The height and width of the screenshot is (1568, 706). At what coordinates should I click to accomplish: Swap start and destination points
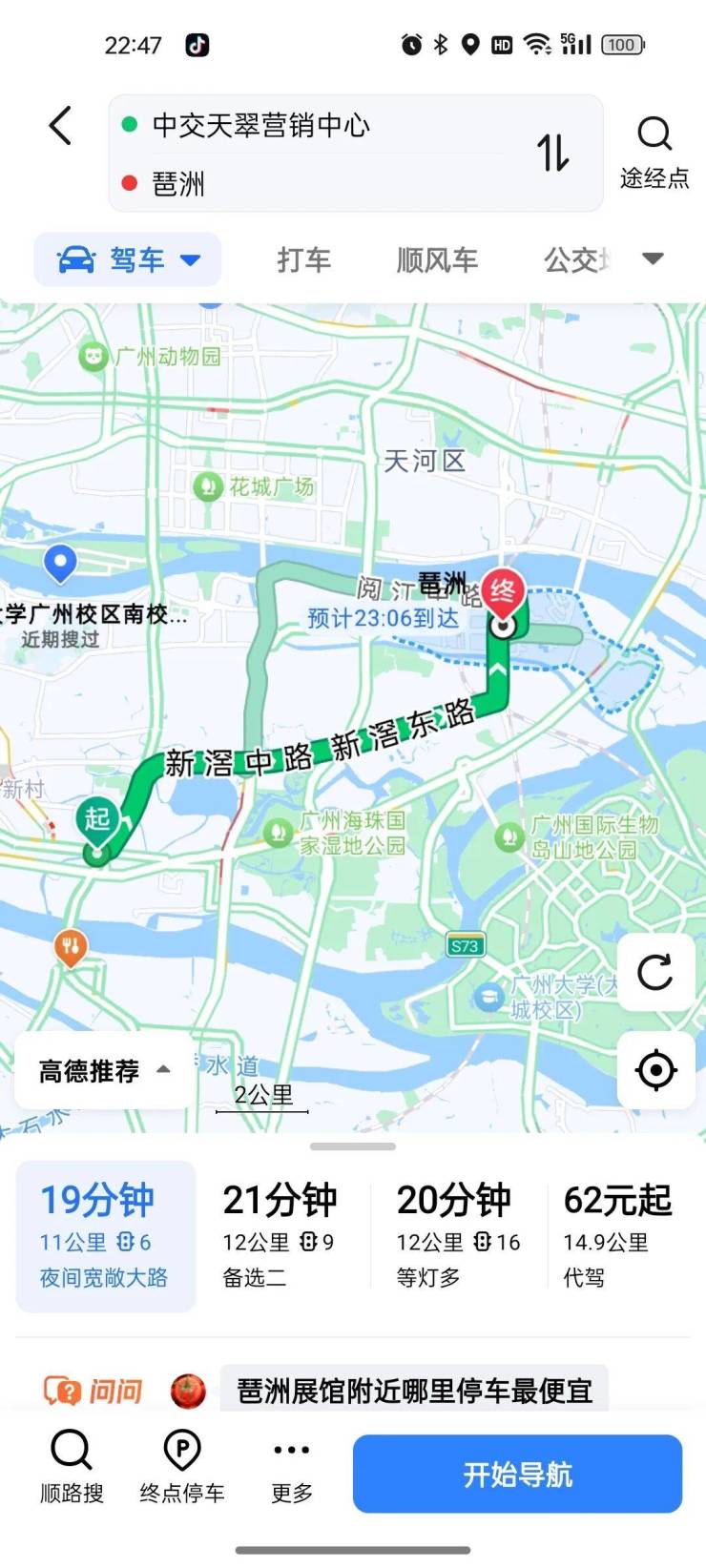pos(552,153)
